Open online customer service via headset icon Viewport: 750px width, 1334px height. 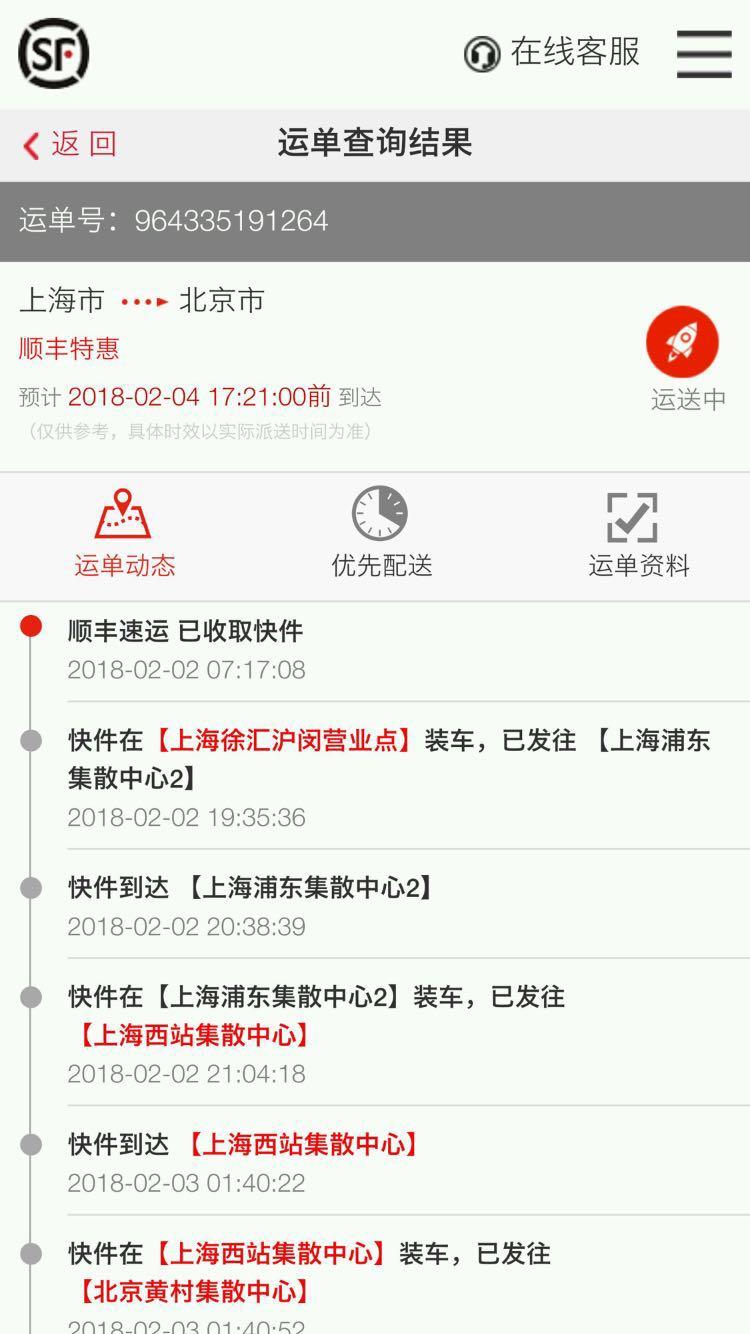(x=483, y=52)
